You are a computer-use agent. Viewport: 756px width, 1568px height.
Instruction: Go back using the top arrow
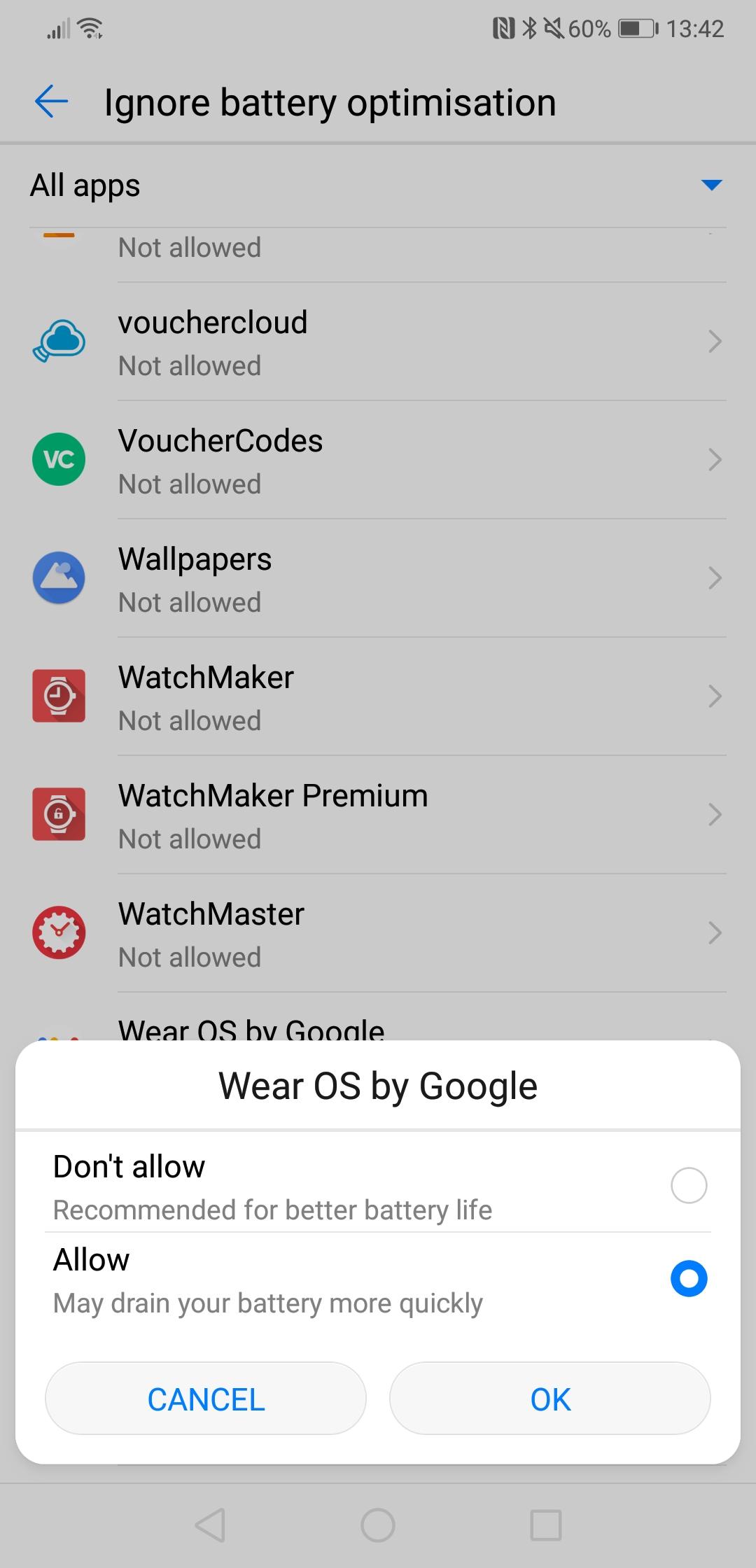click(x=51, y=102)
